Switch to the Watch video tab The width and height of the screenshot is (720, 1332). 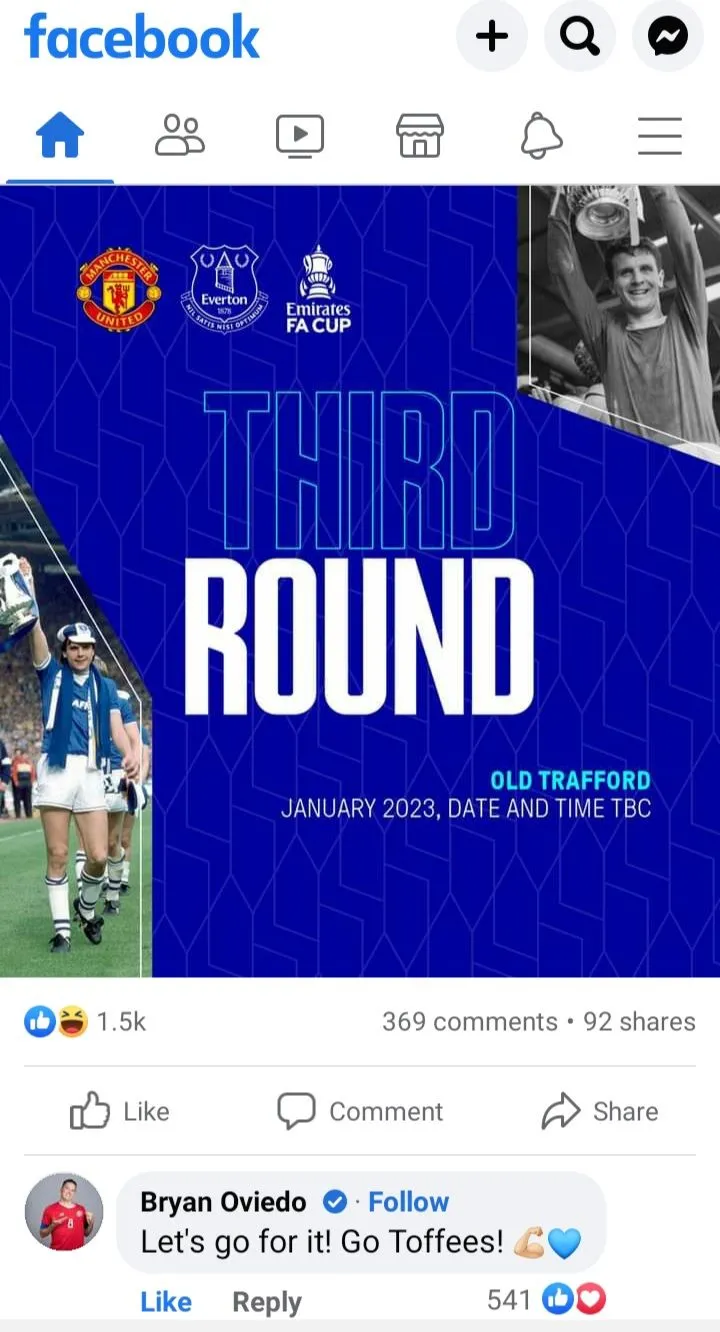(300, 136)
